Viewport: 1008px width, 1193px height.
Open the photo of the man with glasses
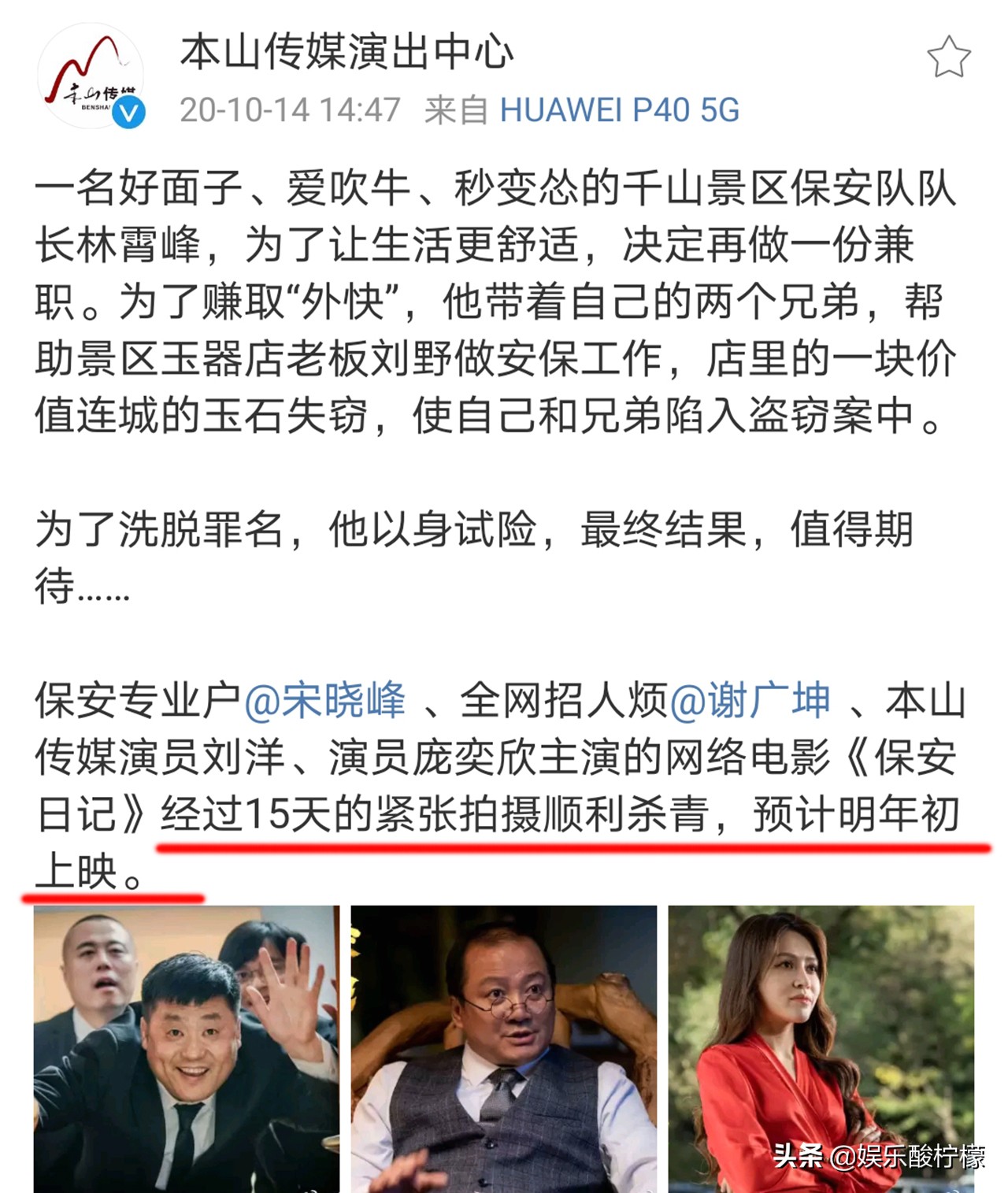pyautogui.click(x=503, y=1049)
